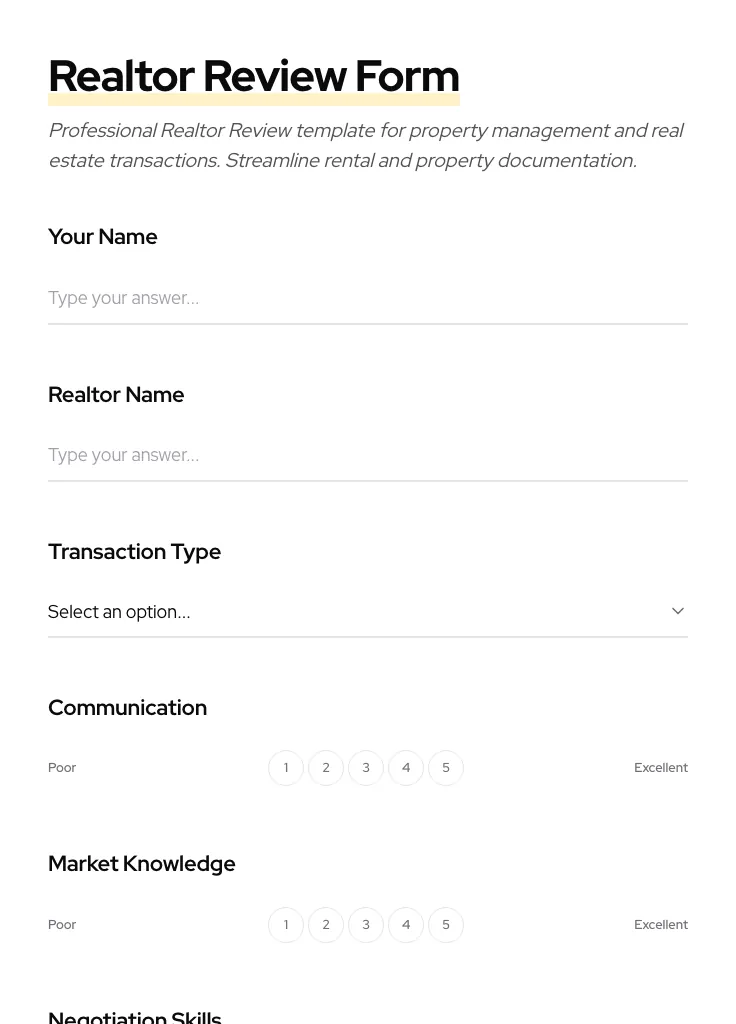Click the Excellent label for Market Knowledge
The width and height of the screenshot is (736, 1024).
tap(661, 925)
